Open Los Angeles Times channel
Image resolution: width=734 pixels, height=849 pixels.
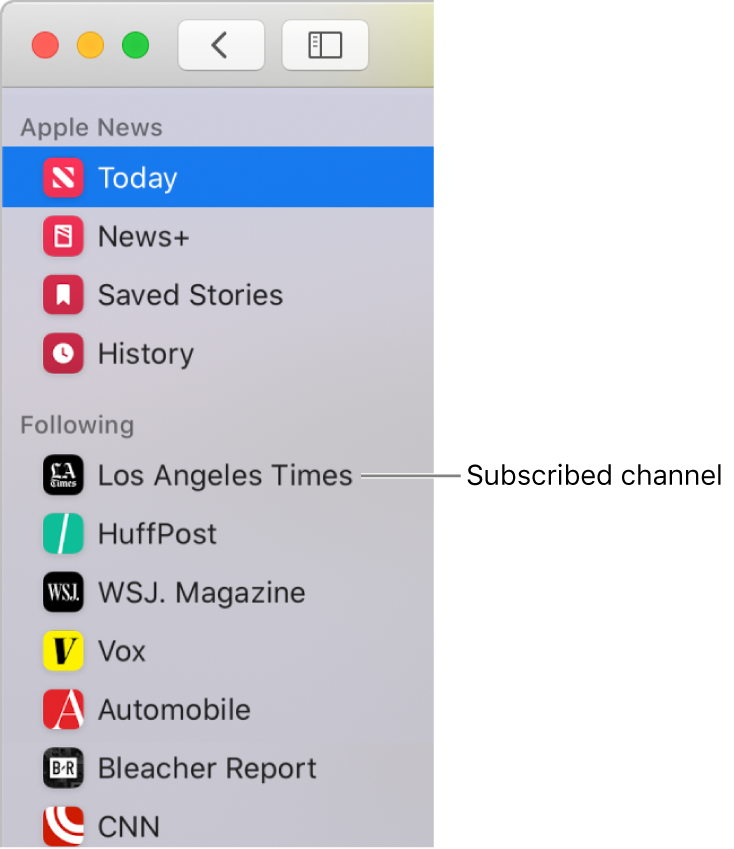(x=224, y=476)
